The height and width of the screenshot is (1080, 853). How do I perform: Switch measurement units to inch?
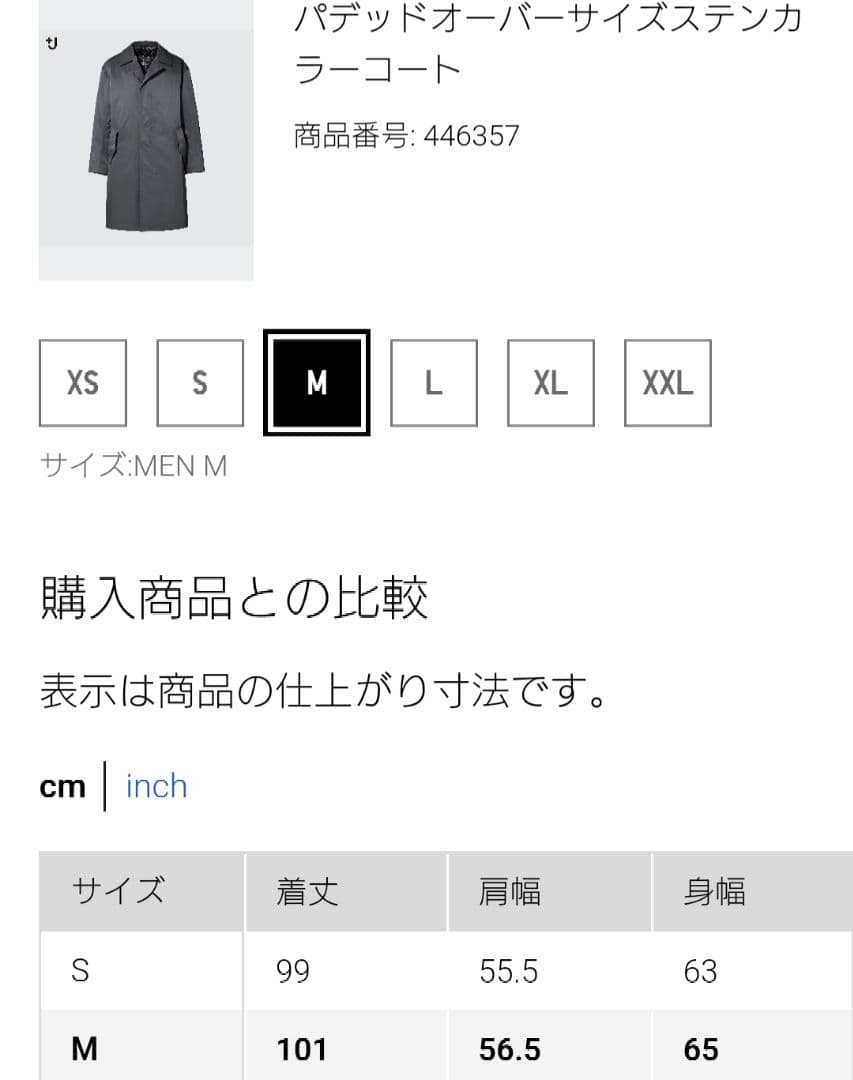(157, 788)
